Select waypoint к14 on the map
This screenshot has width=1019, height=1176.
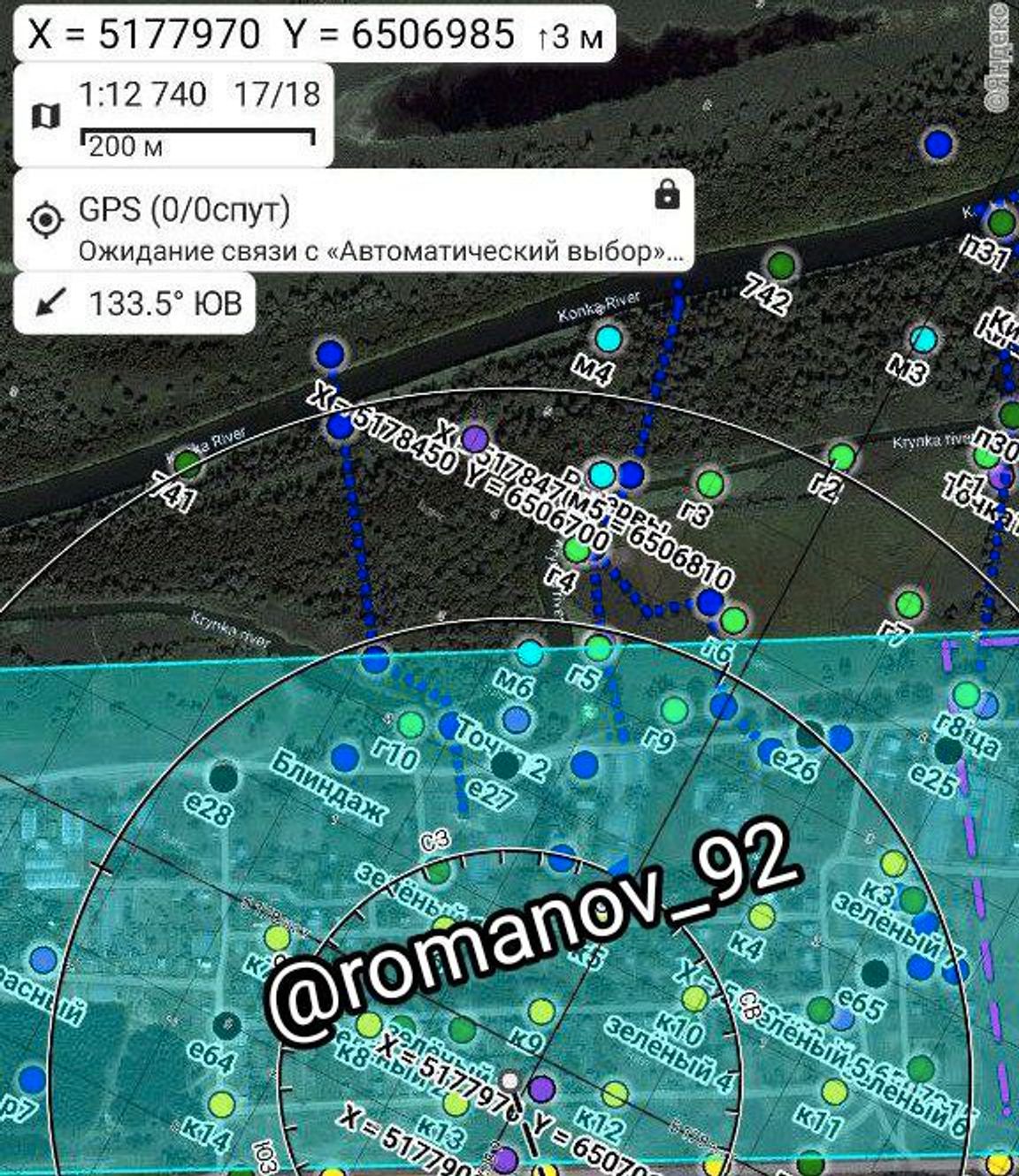(221, 1103)
